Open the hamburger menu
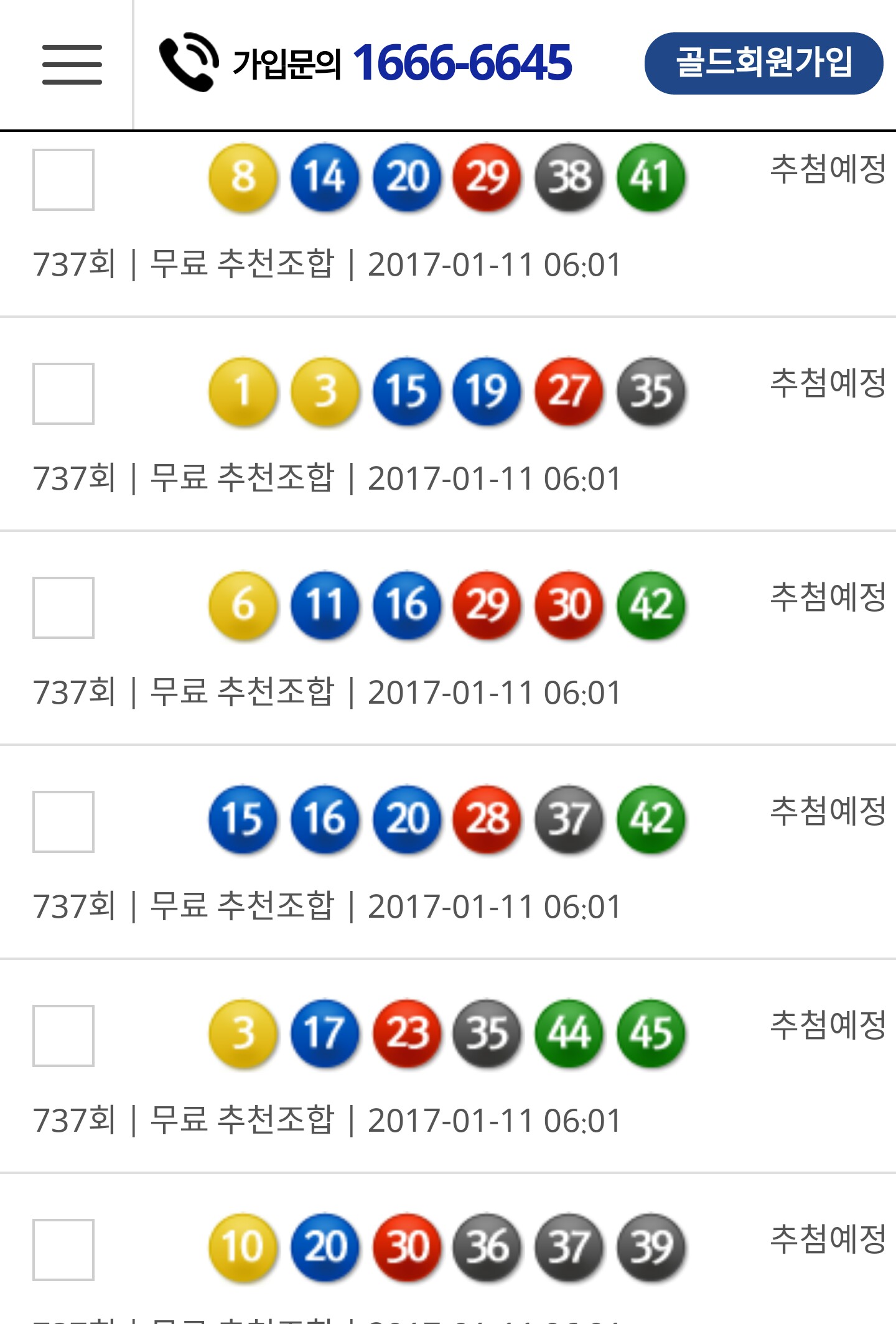 pyautogui.click(x=72, y=64)
